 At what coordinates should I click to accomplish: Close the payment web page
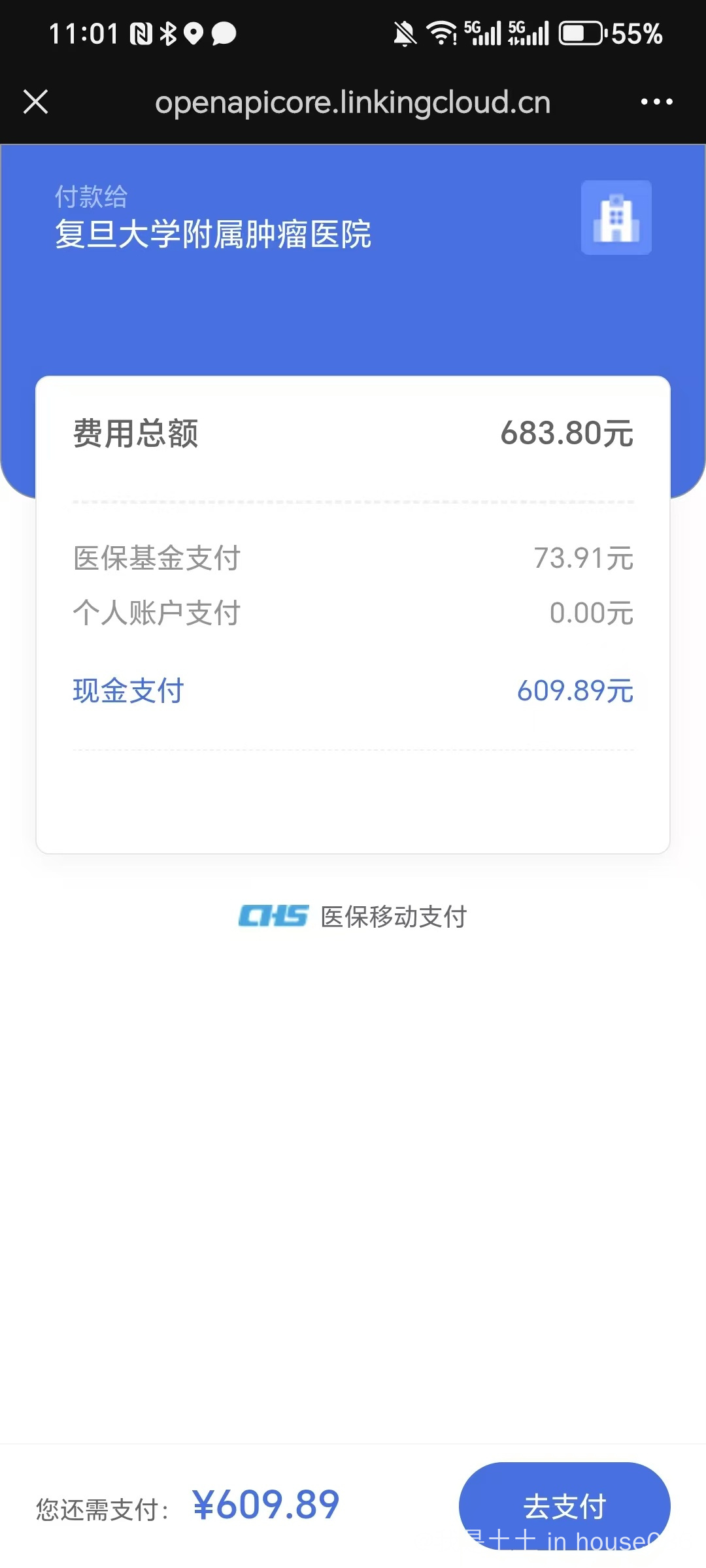pos(36,102)
